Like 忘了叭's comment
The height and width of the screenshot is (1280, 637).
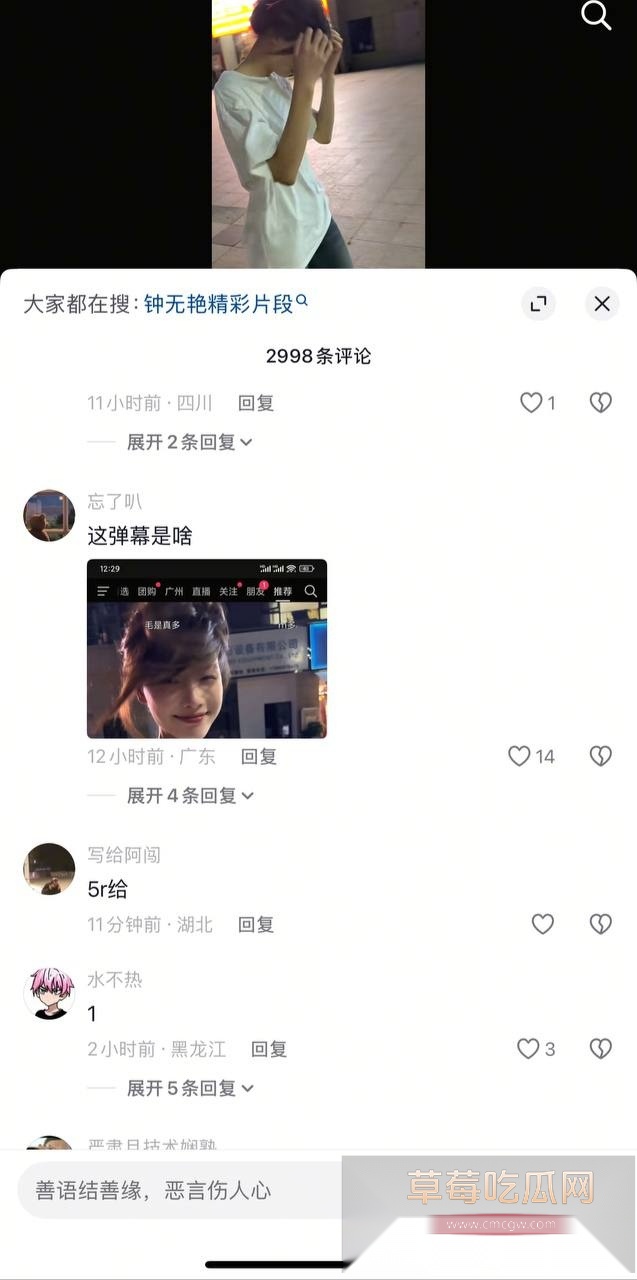pyautogui.click(x=520, y=756)
